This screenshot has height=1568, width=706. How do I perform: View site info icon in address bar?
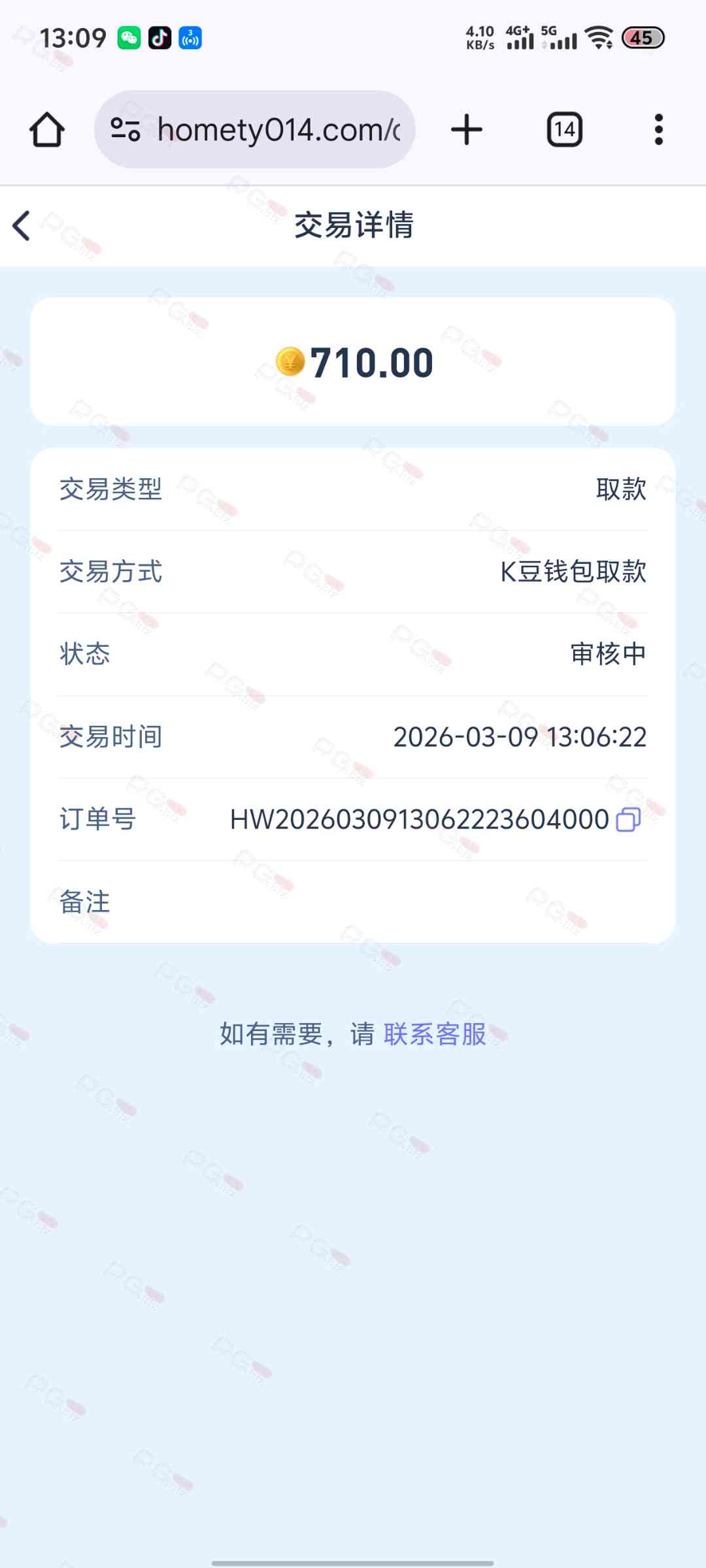click(x=126, y=130)
